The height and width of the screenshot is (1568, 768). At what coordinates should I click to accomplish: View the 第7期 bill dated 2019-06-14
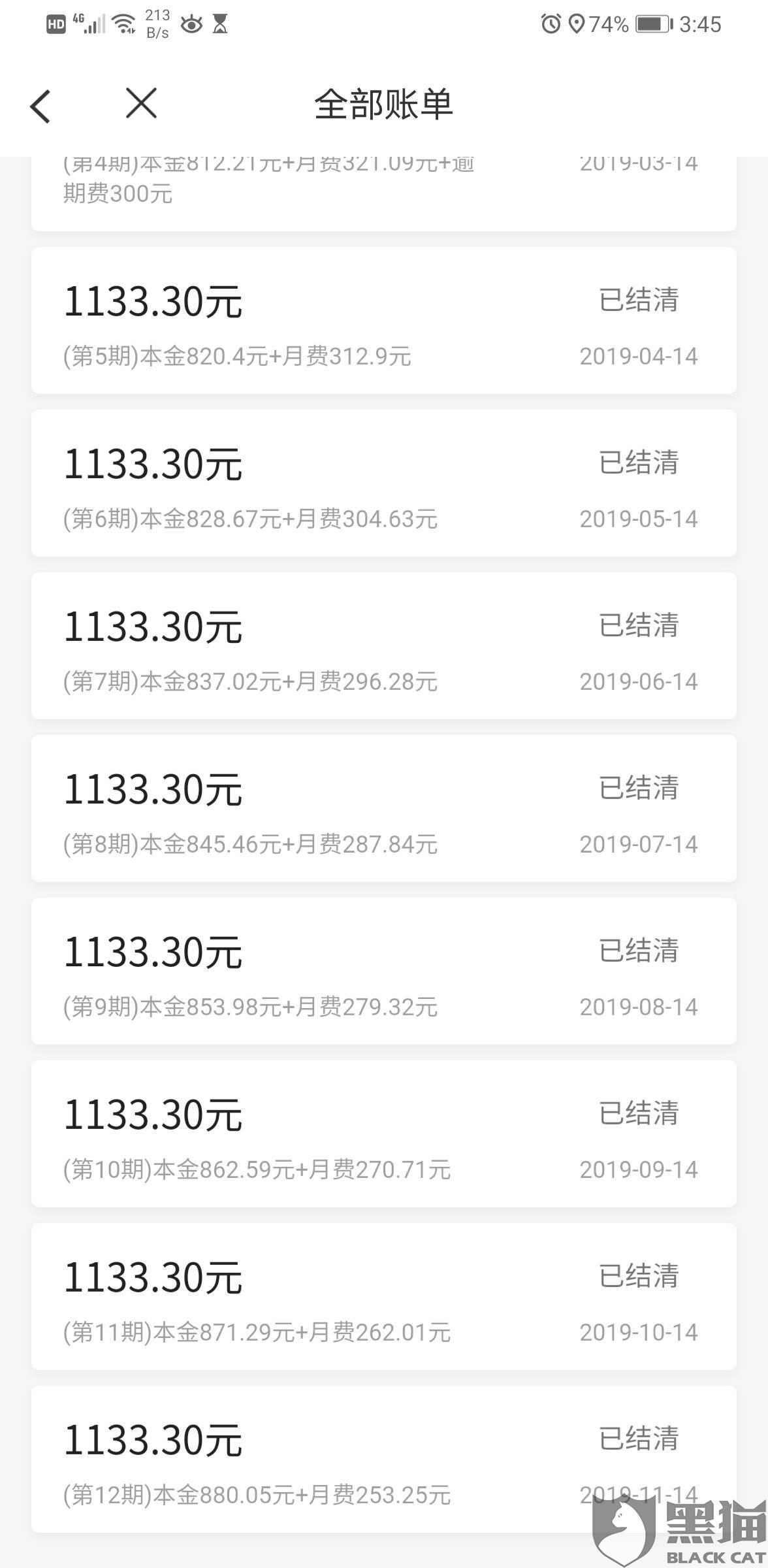383,645
